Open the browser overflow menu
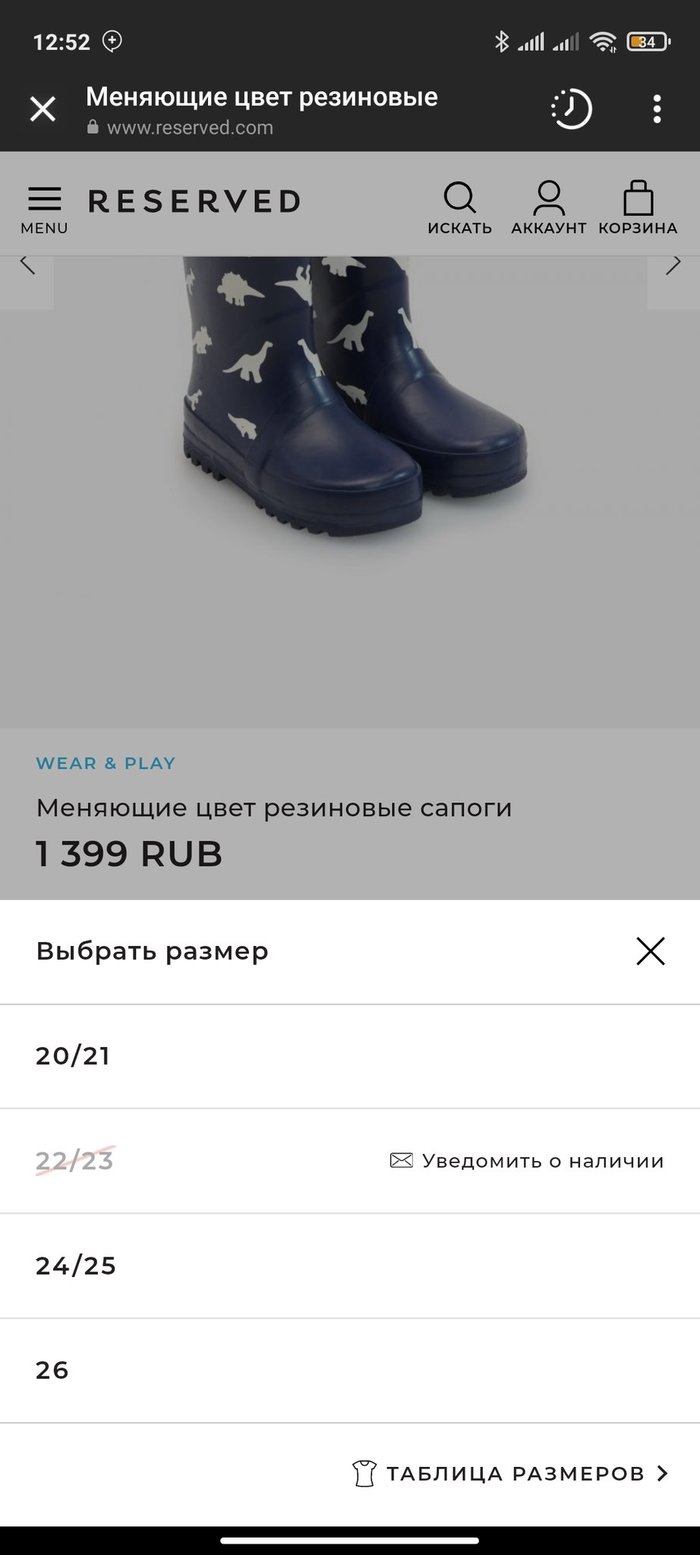This screenshot has height=1555, width=700. click(657, 109)
